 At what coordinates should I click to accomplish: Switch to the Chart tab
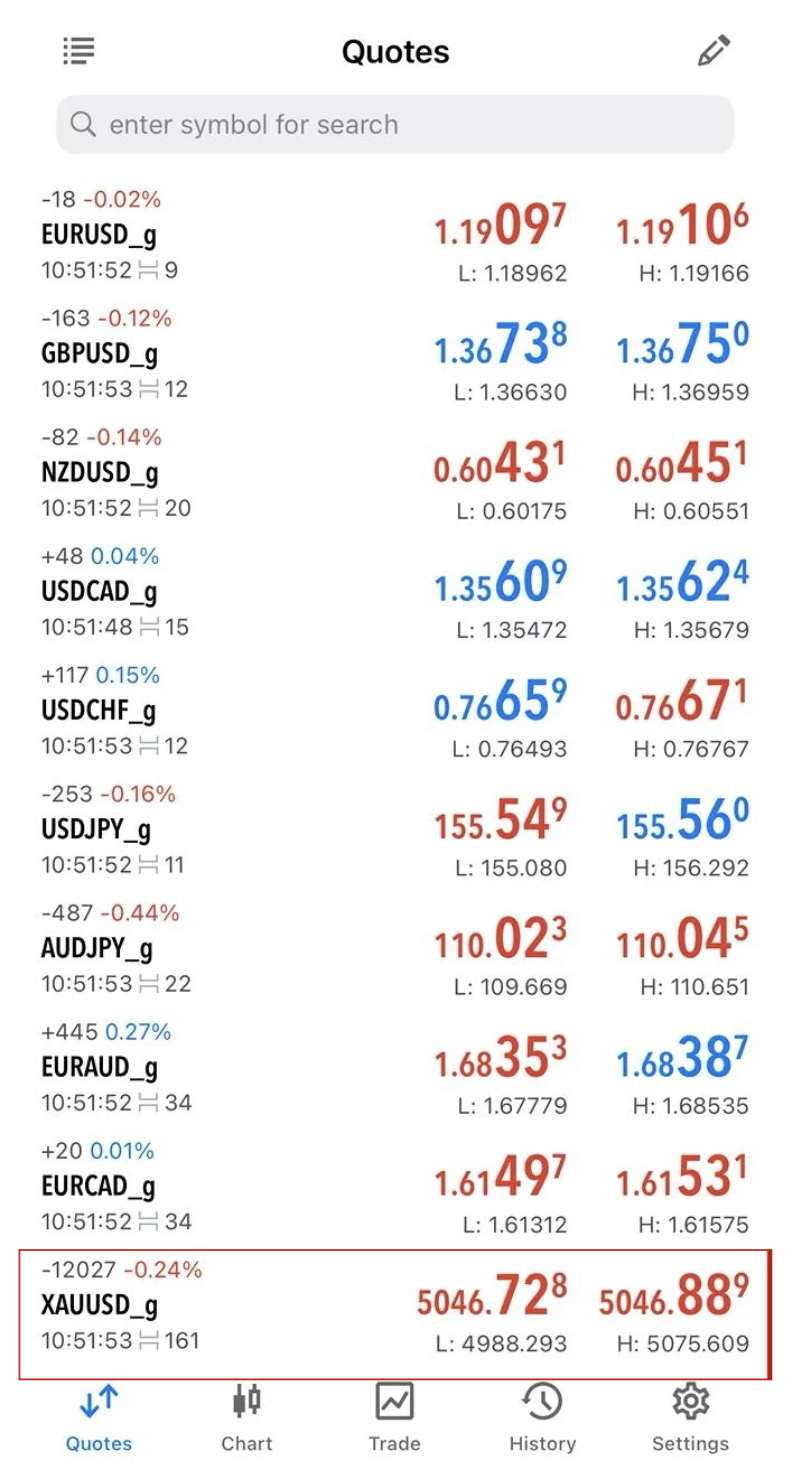pos(247,1417)
